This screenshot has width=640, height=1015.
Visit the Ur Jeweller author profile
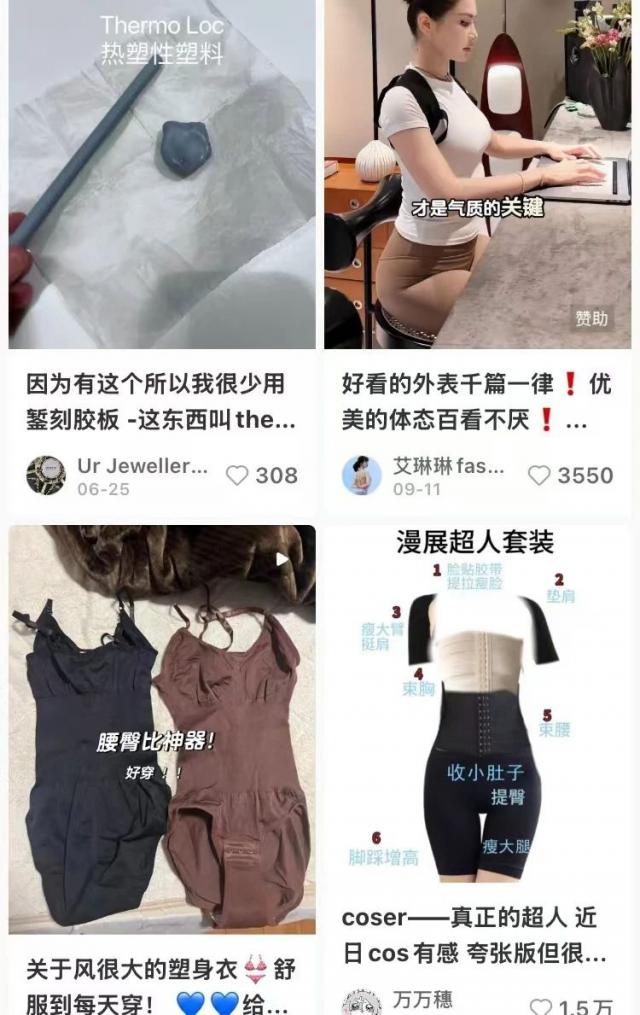point(46,476)
